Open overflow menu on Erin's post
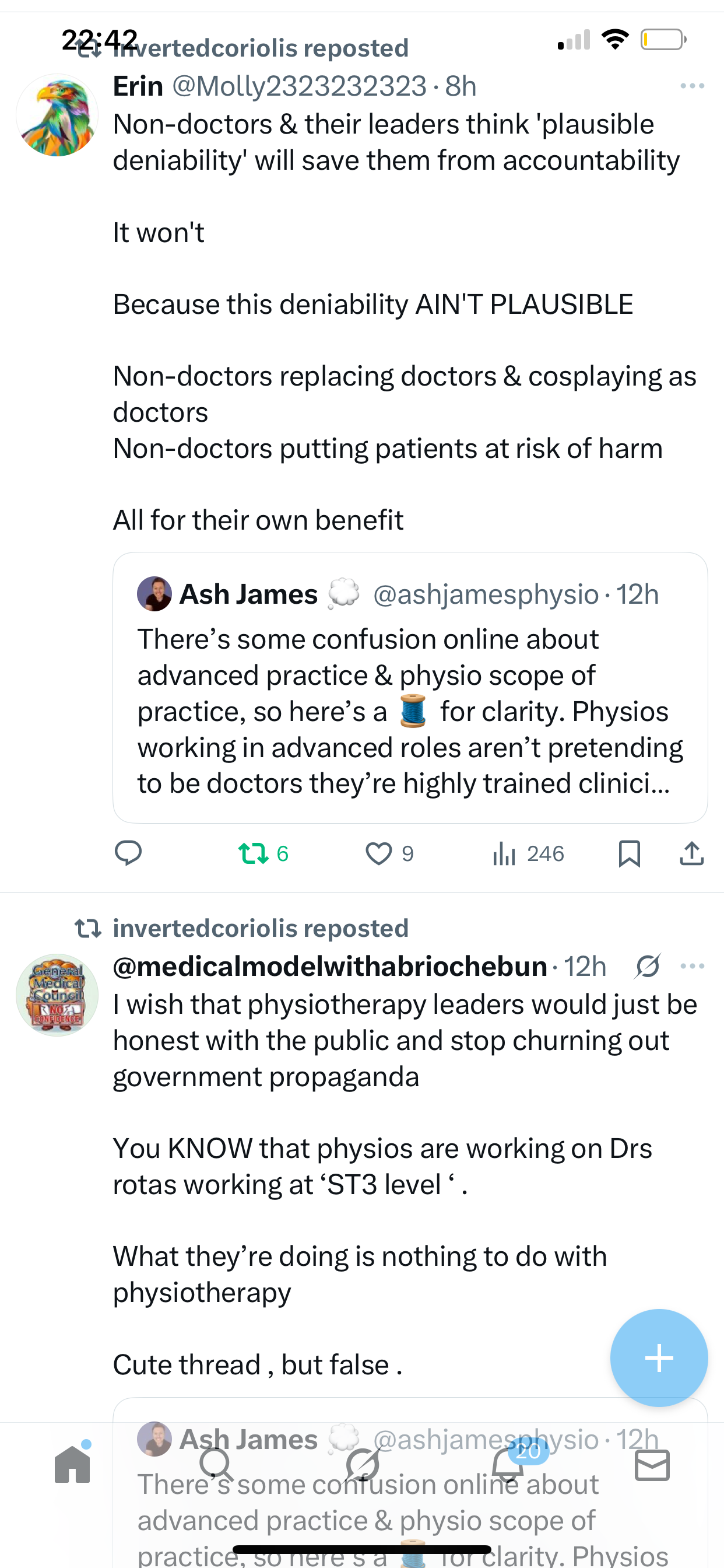 (x=692, y=86)
